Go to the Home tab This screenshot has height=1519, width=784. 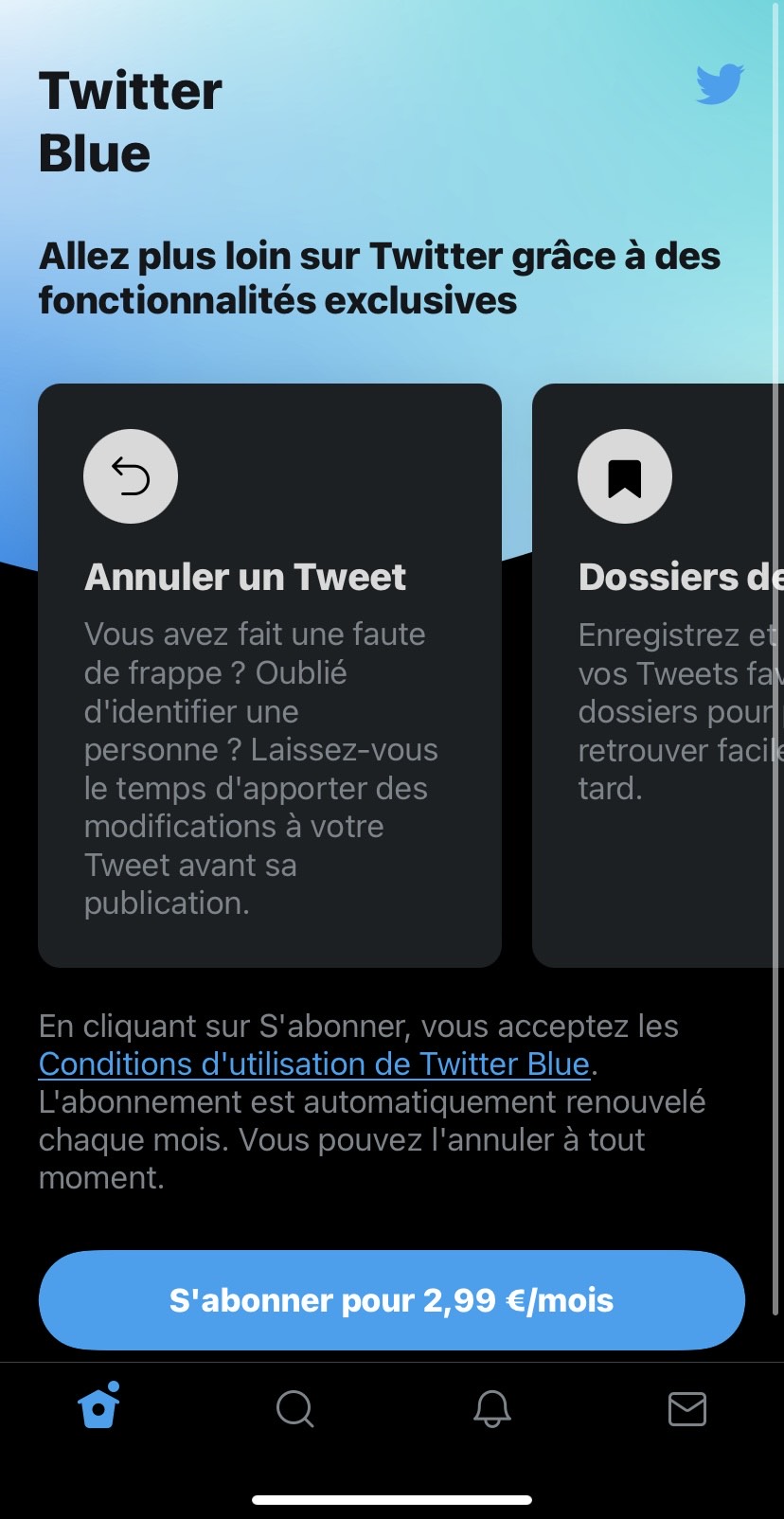[x=99, y=1407]
